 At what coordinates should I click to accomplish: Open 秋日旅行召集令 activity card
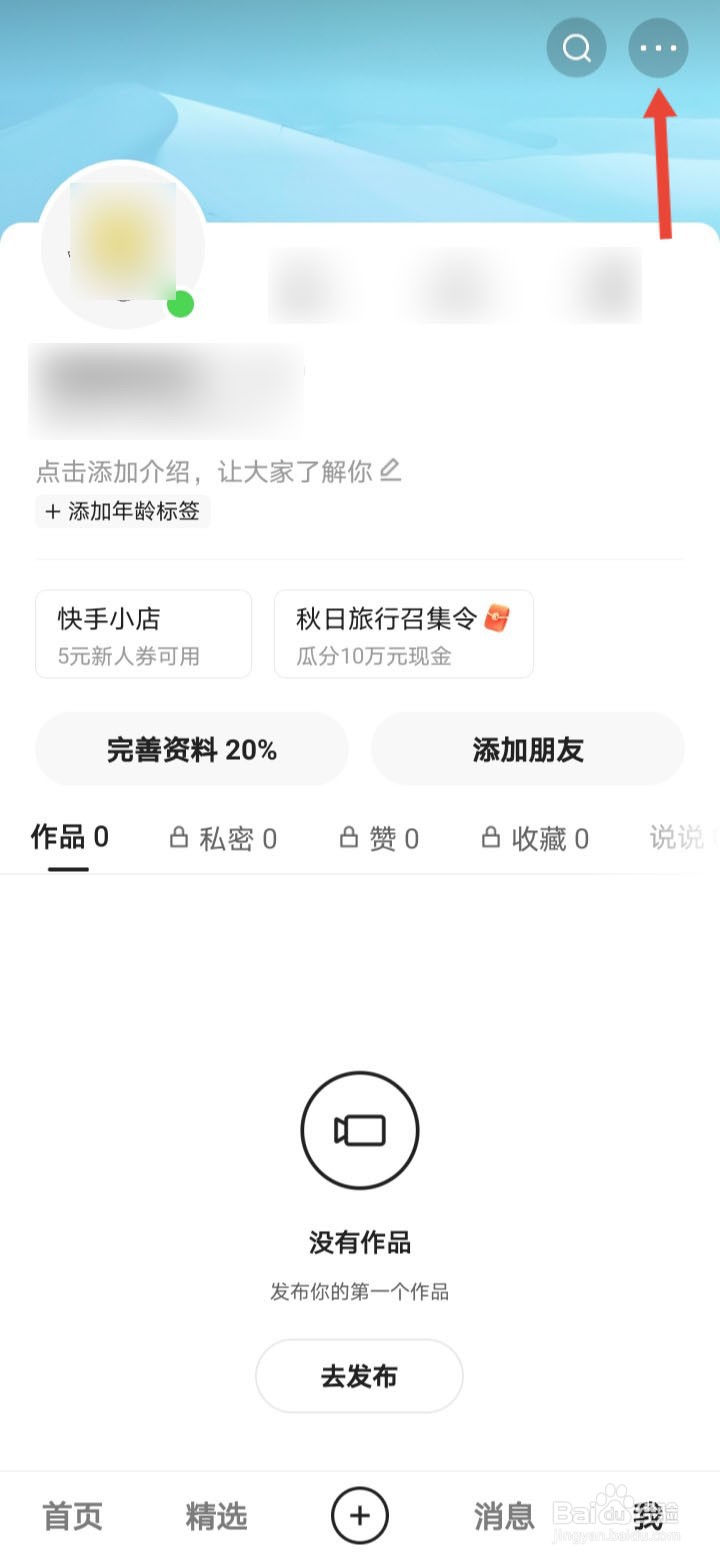(403, 634)
